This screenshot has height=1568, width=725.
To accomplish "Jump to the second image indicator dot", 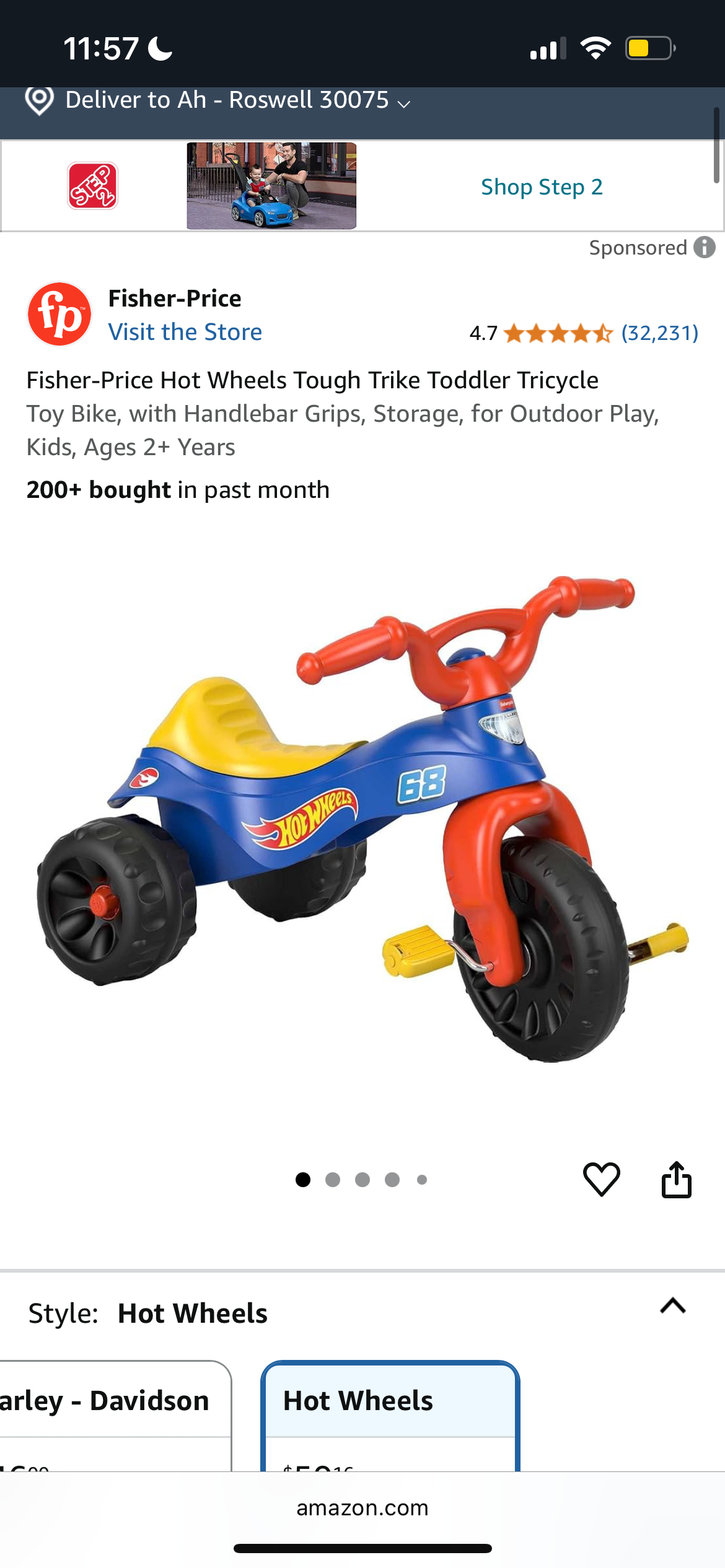I will tap(333, 1180).
